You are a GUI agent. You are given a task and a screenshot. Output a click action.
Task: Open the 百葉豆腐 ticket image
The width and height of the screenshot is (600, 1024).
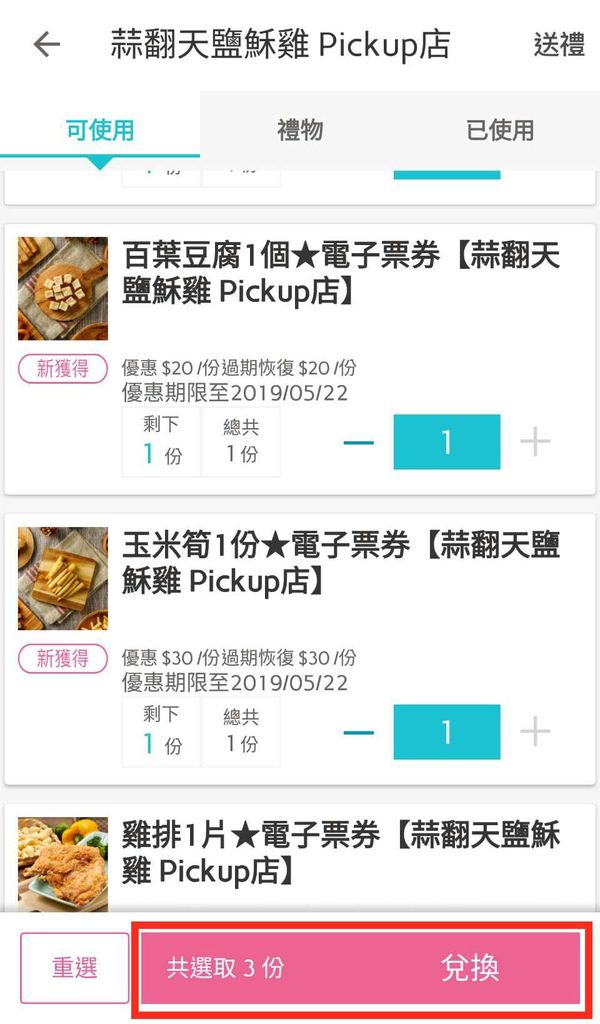pos(63,288)
